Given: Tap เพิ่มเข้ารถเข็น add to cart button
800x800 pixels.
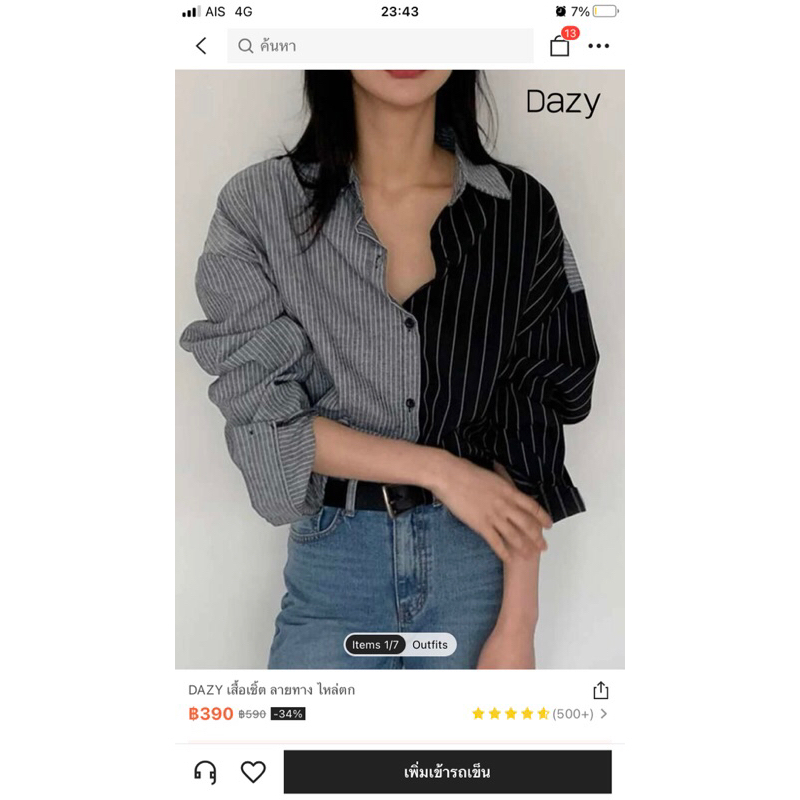Looking at the screenshot, I should [x=447, y=772].
